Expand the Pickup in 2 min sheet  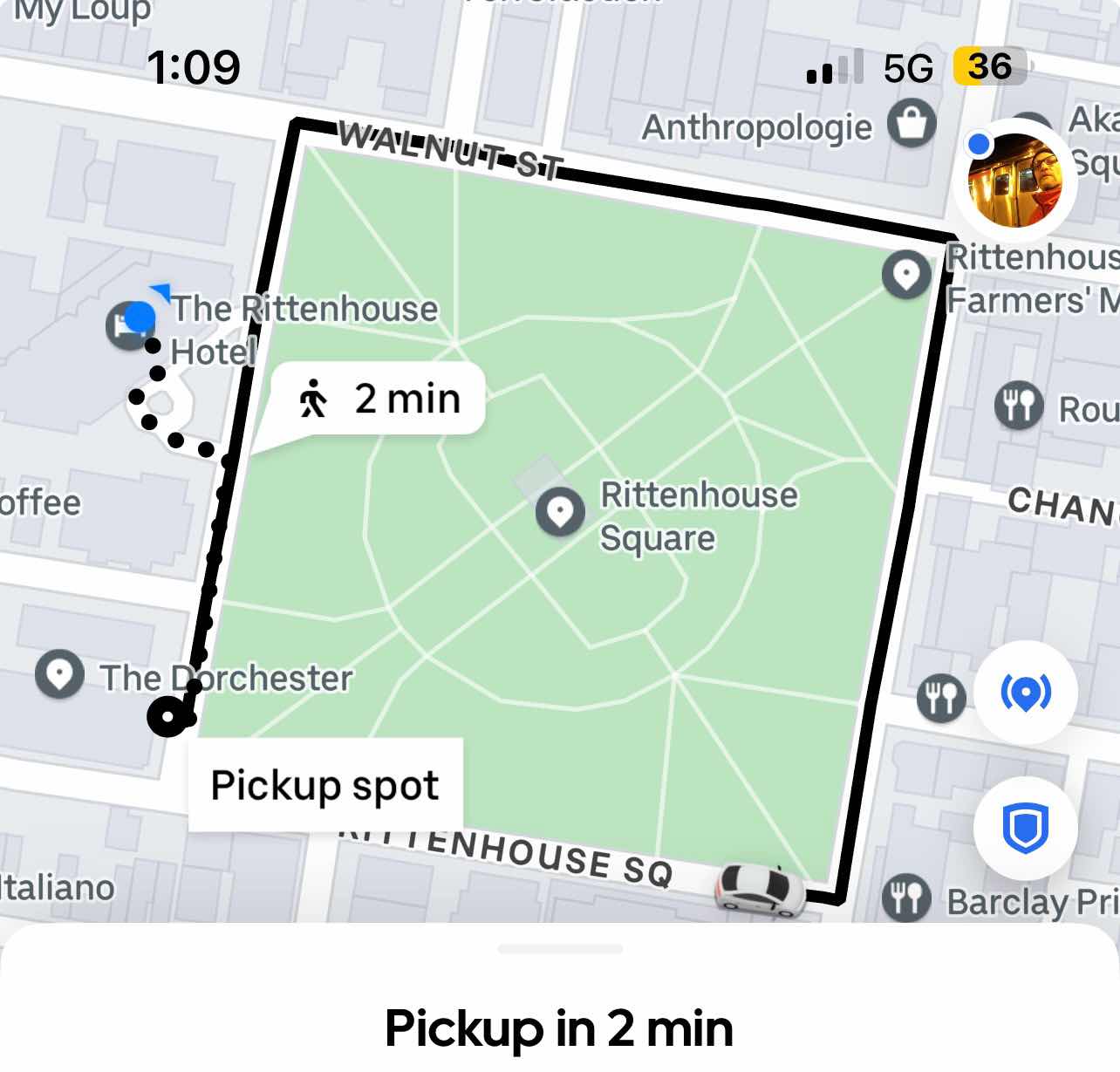[x=559, y=949]
